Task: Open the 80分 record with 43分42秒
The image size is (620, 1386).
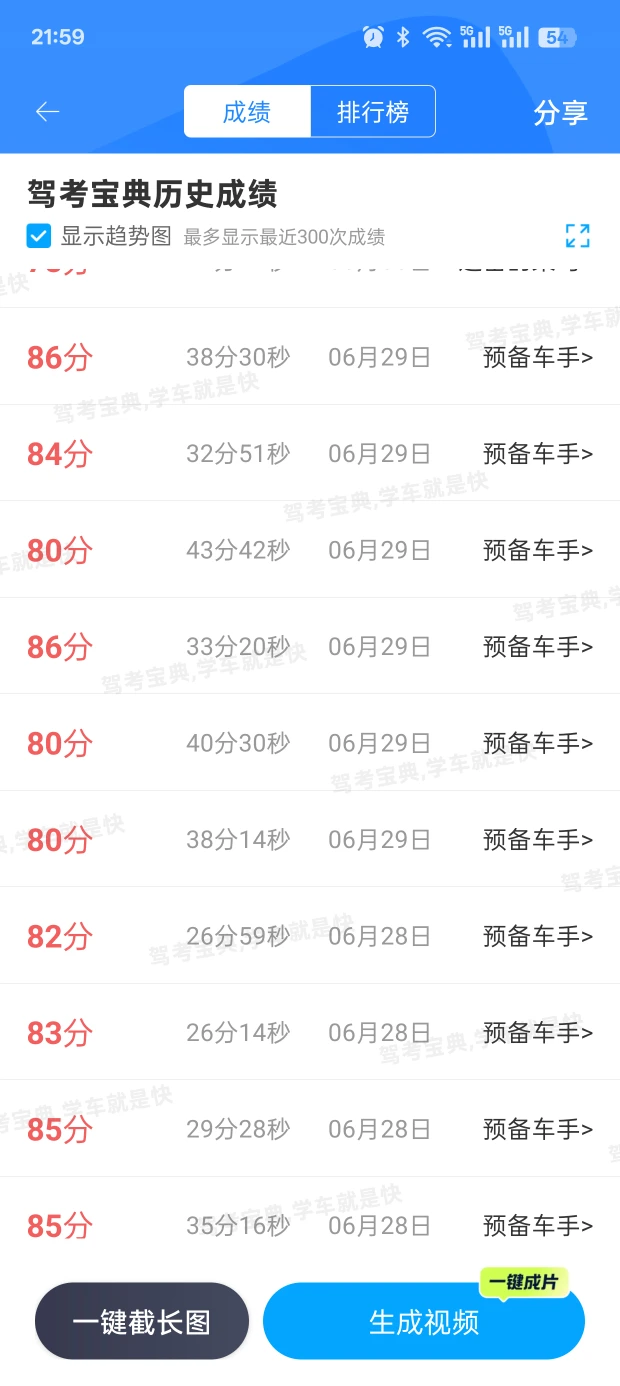Action: pyautogui.click(x=310, y=550)
